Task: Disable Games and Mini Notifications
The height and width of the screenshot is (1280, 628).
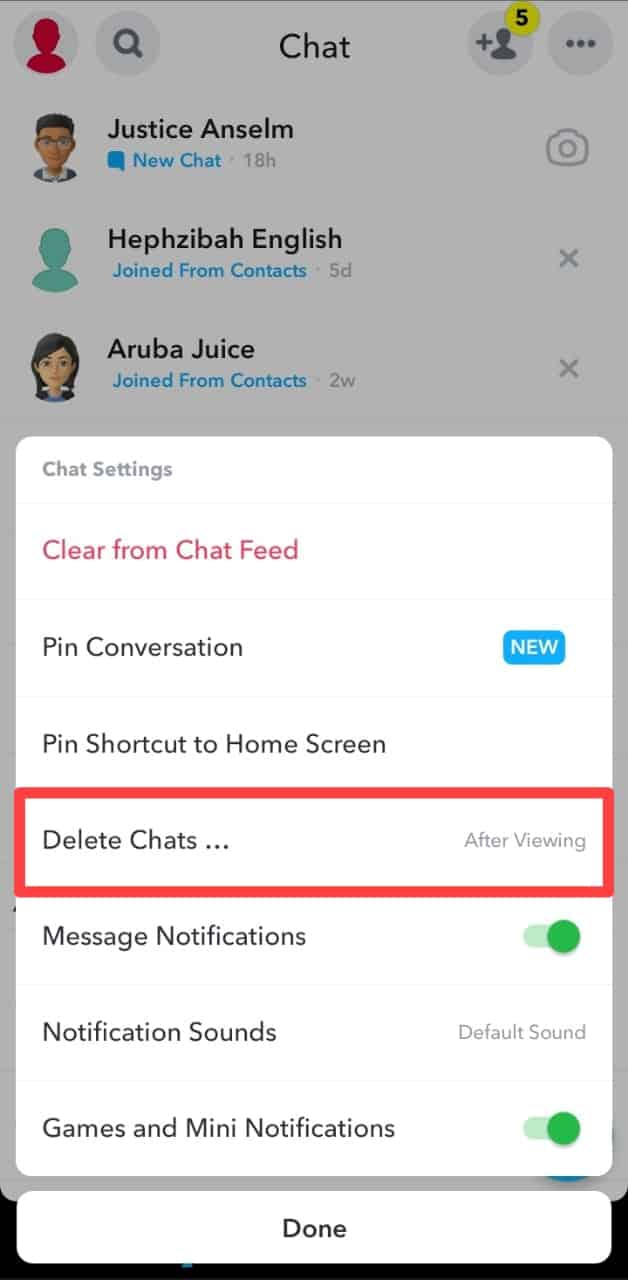Action: [551, 1129]
